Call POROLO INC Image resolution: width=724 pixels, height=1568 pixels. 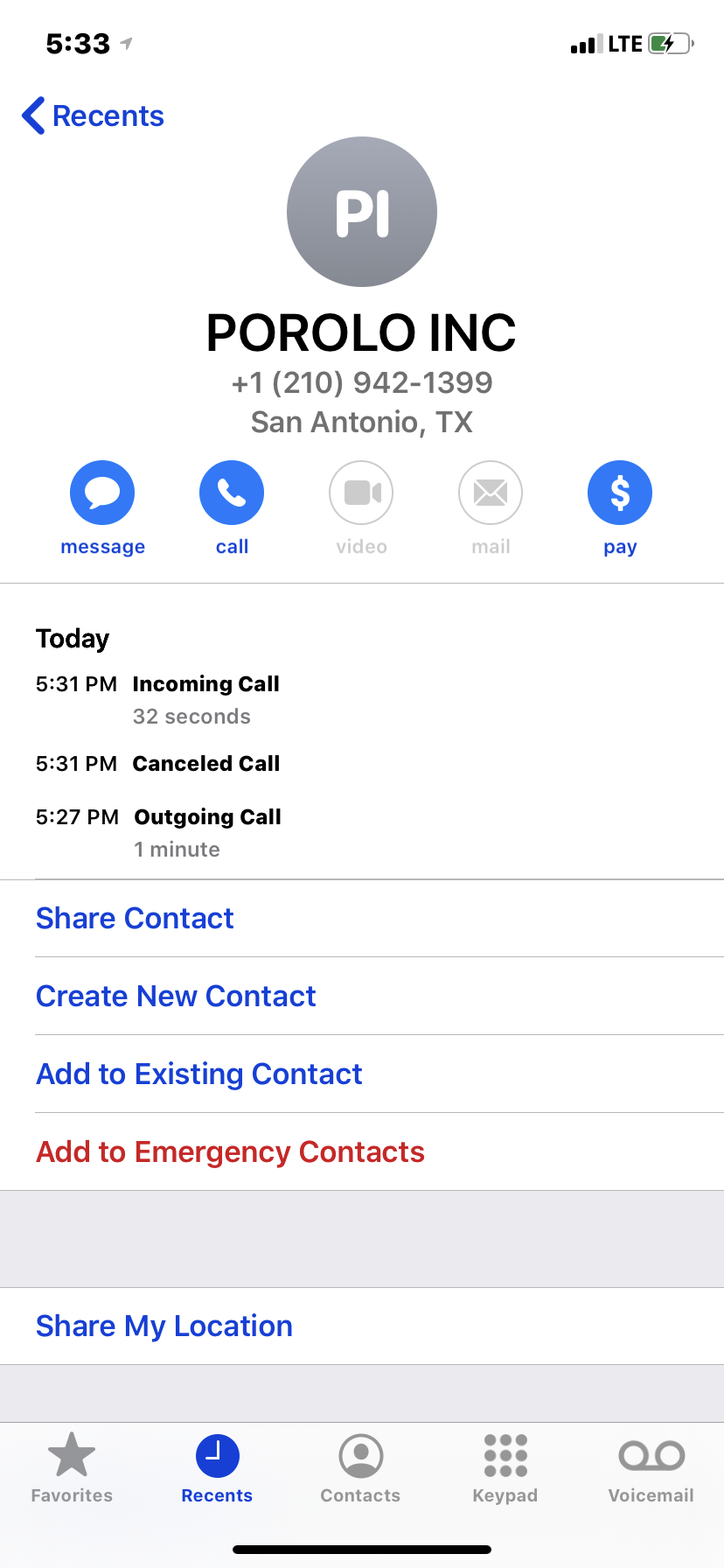point(232,493)
